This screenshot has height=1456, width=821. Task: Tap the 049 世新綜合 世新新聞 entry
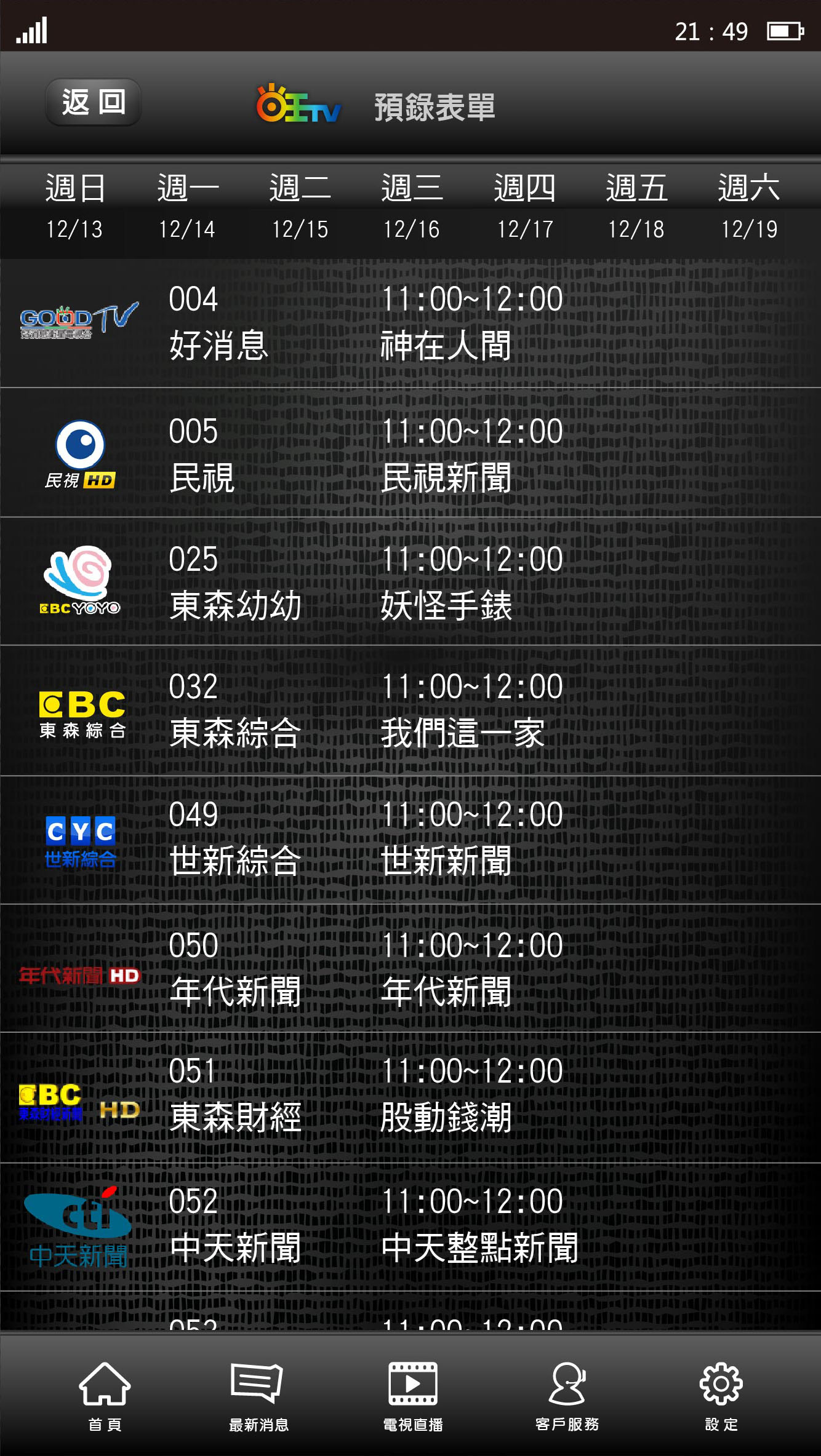pyautogui.click(x=410, y=840)
